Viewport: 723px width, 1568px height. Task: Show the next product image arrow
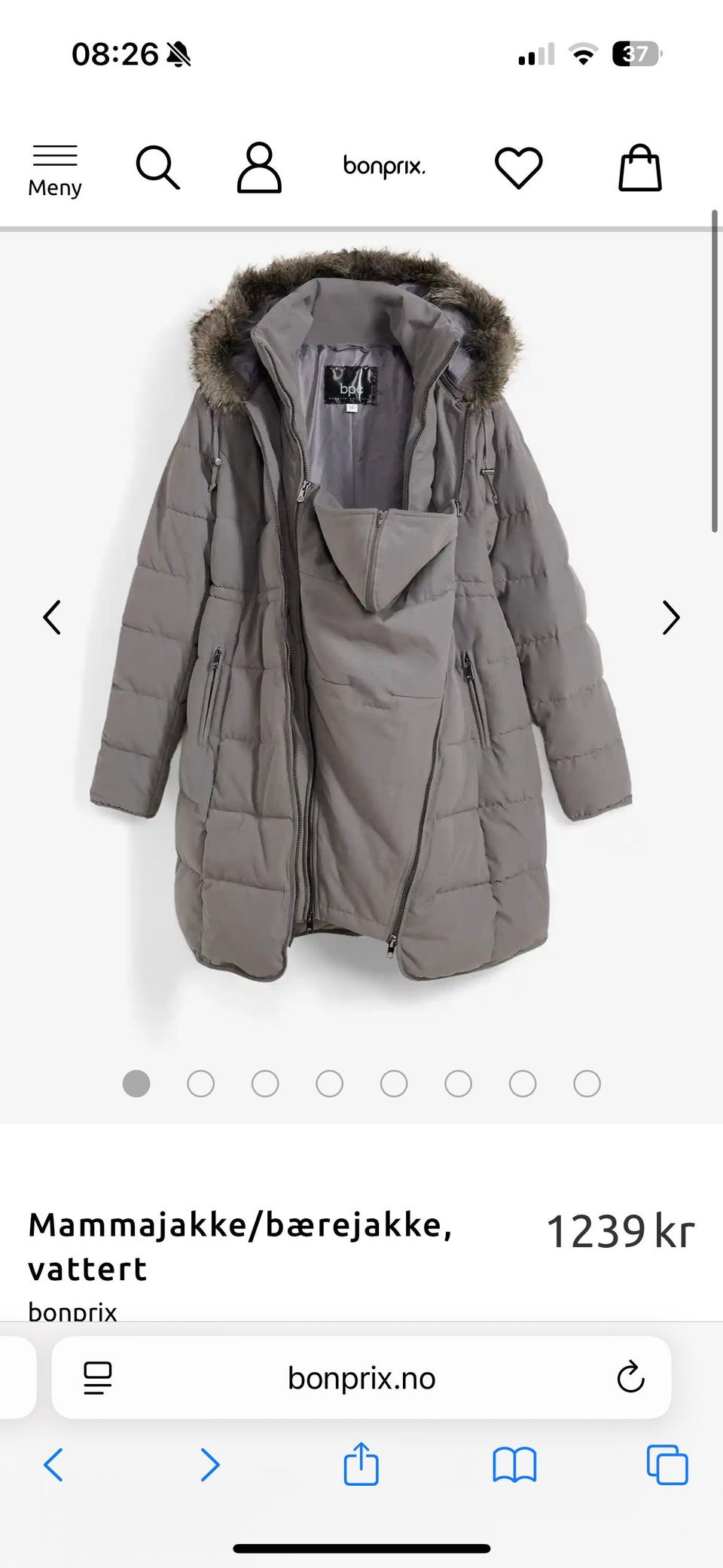coord(670,618)
